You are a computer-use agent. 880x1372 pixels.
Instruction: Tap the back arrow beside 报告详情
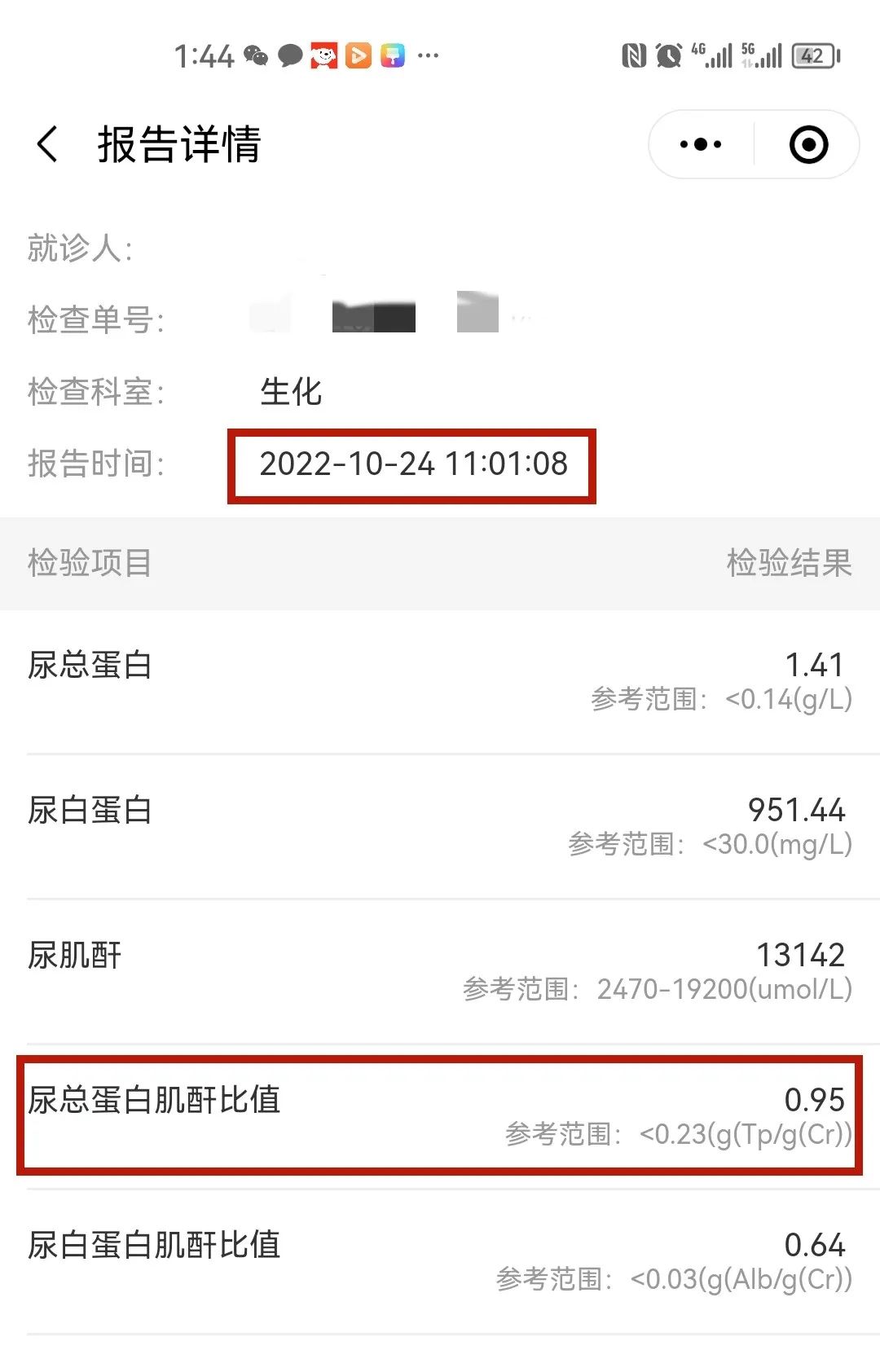click(46, 143)
